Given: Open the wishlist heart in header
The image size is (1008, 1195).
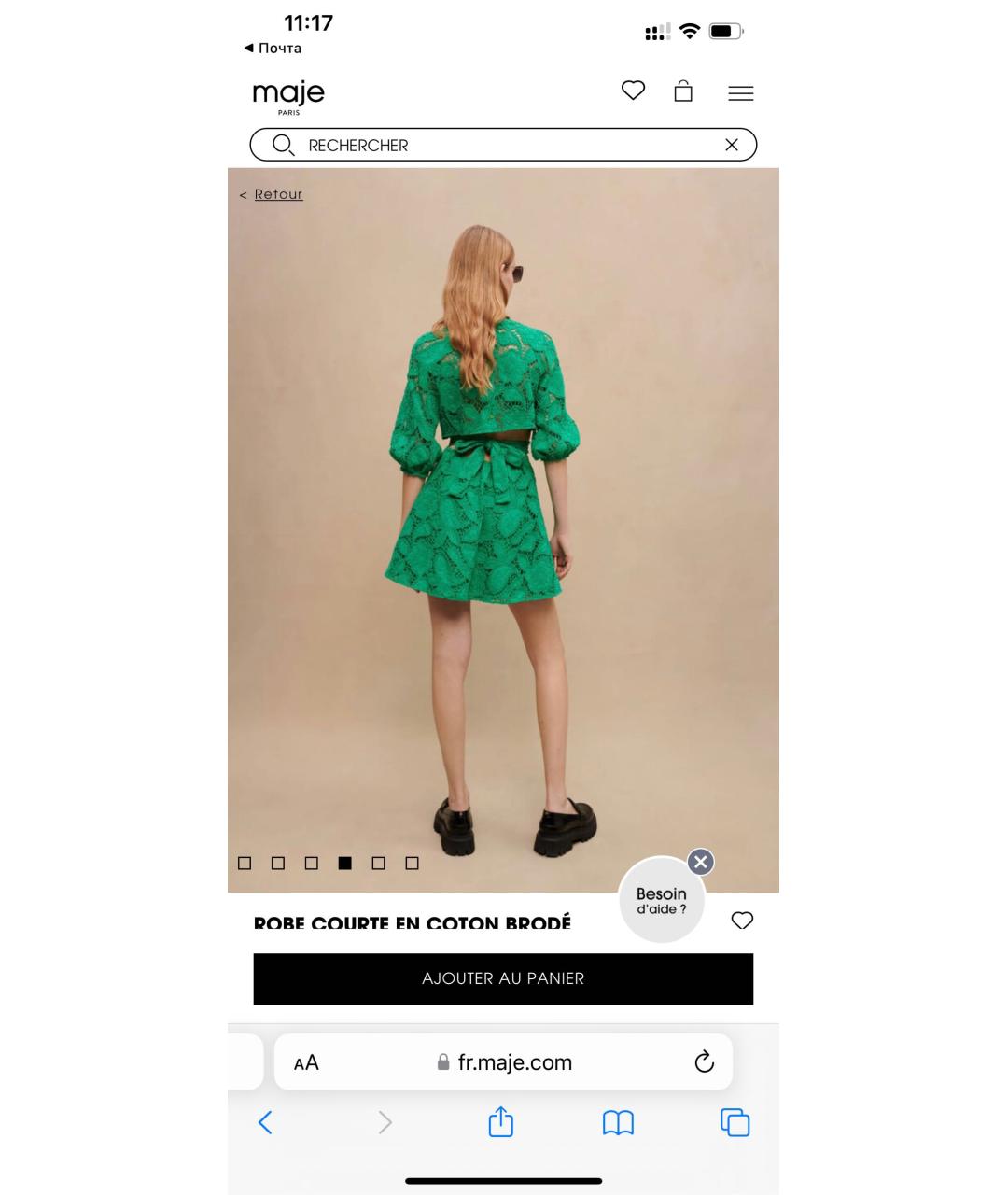Looking at the screenshot, I should [x=633, y=91].
